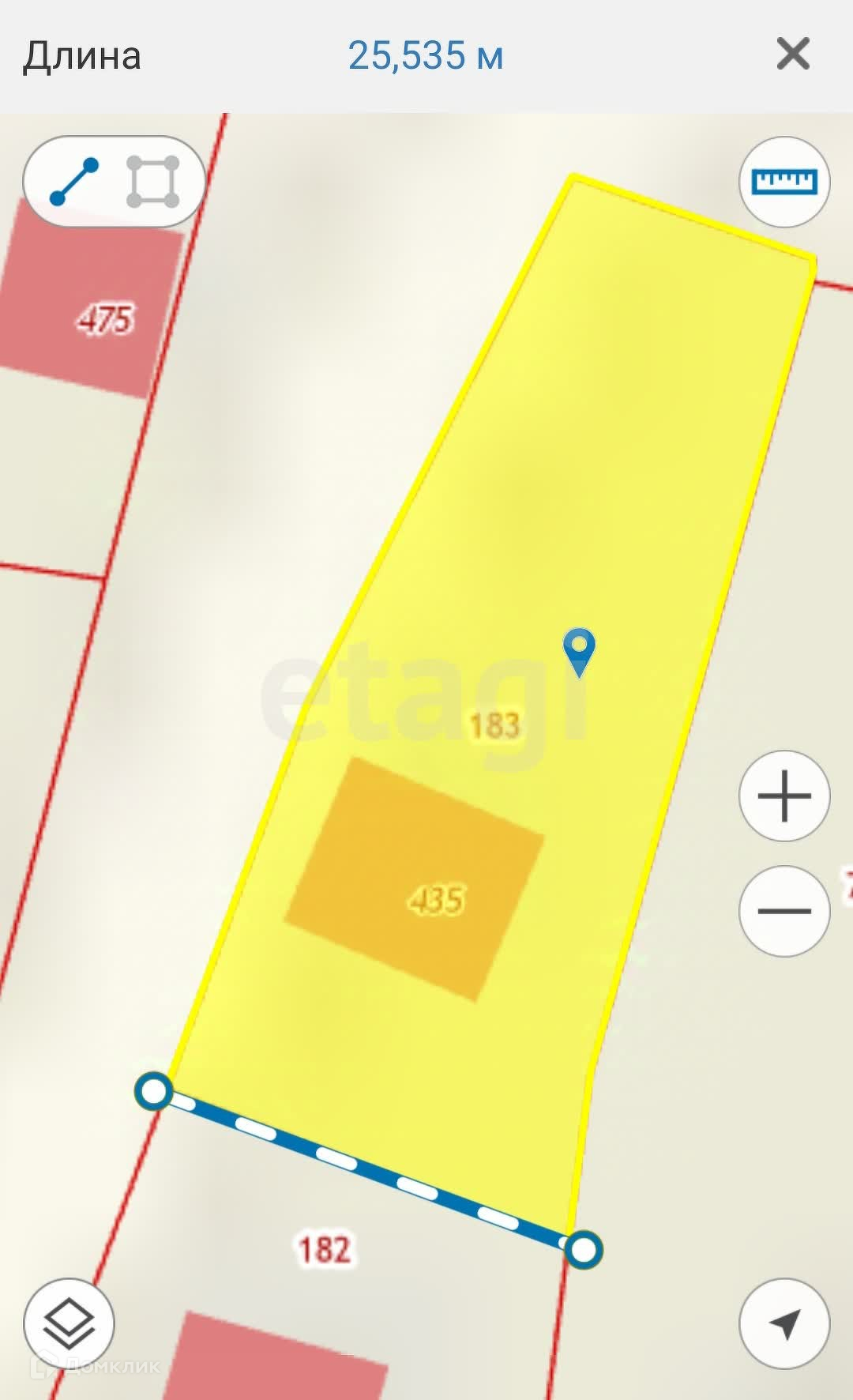The height and width of the screenshot is (1400, 853).
Task: Zoom in on the map
Action: point(784,796)
